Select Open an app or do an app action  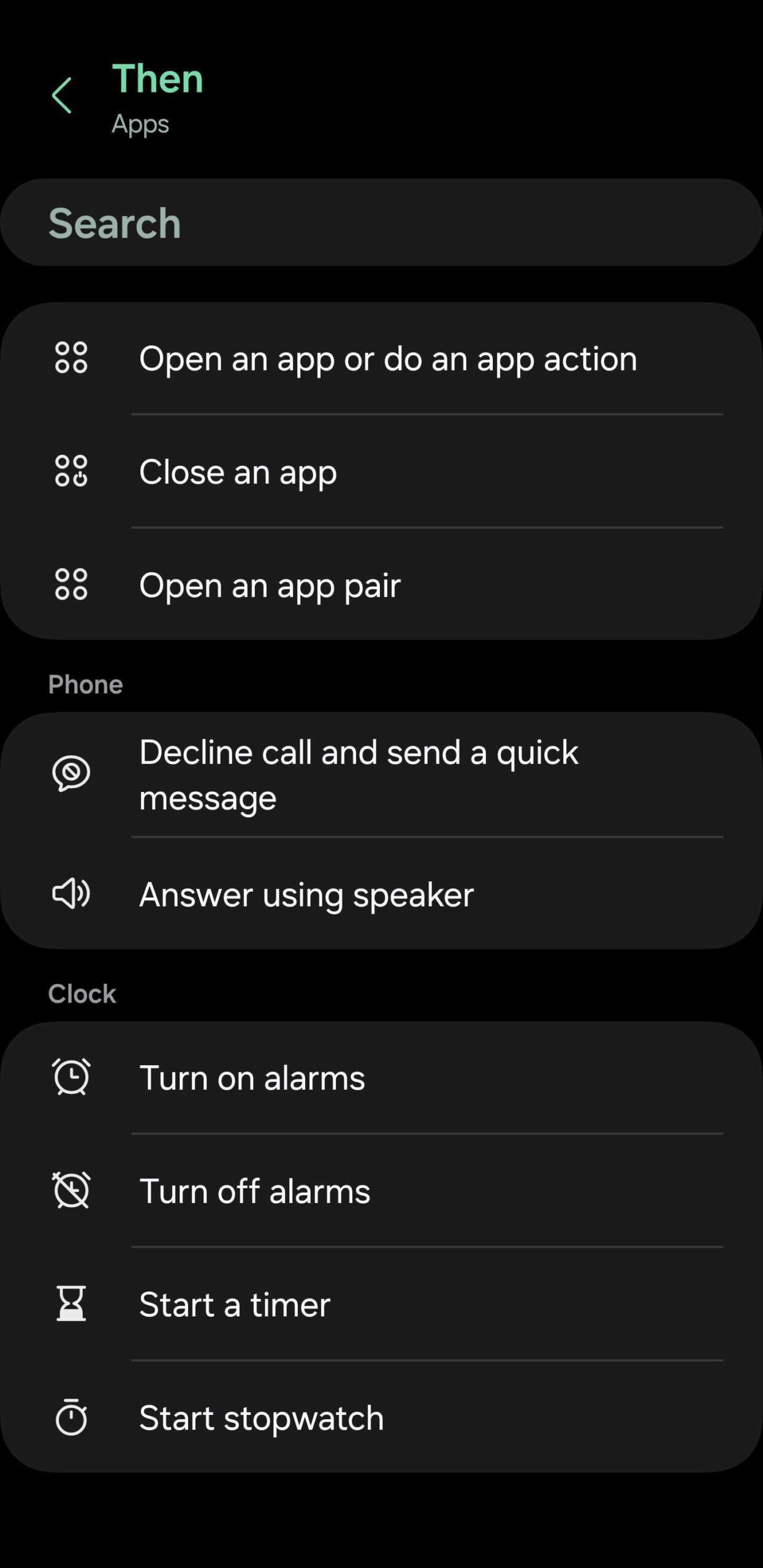click(387, 358)
